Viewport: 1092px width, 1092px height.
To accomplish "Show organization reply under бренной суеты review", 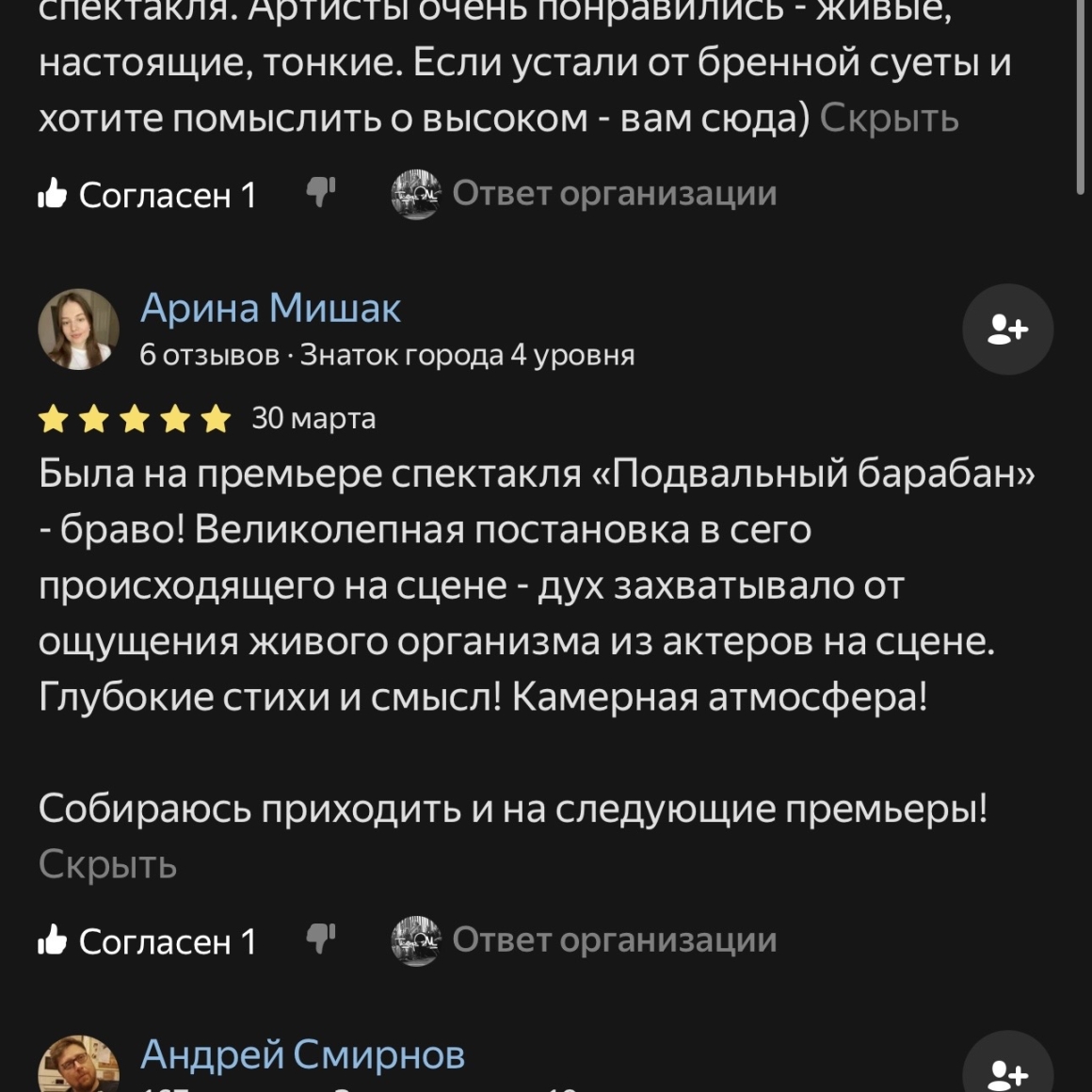I will point(585,193).
